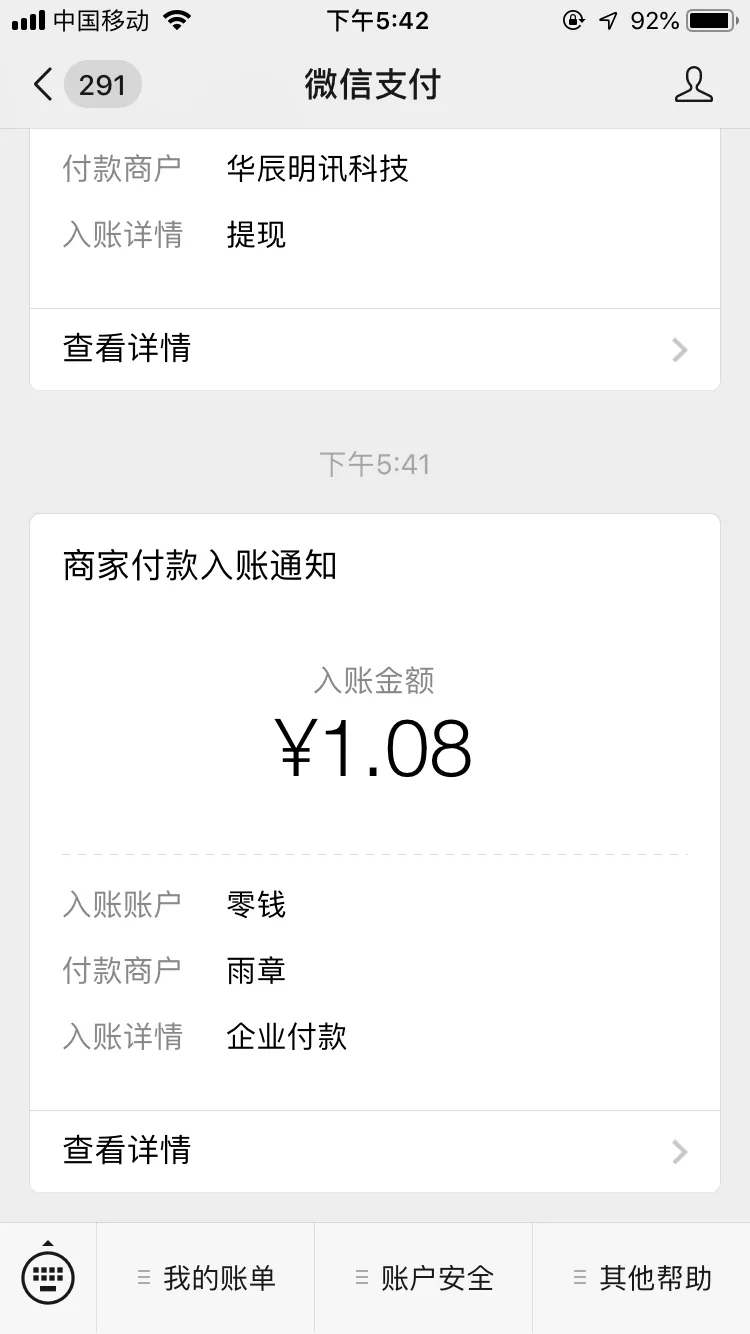Open the keyboard input icon bottom left
Image resolution: width=750 pixels, height=1334 pixels.
(47, 1276)
